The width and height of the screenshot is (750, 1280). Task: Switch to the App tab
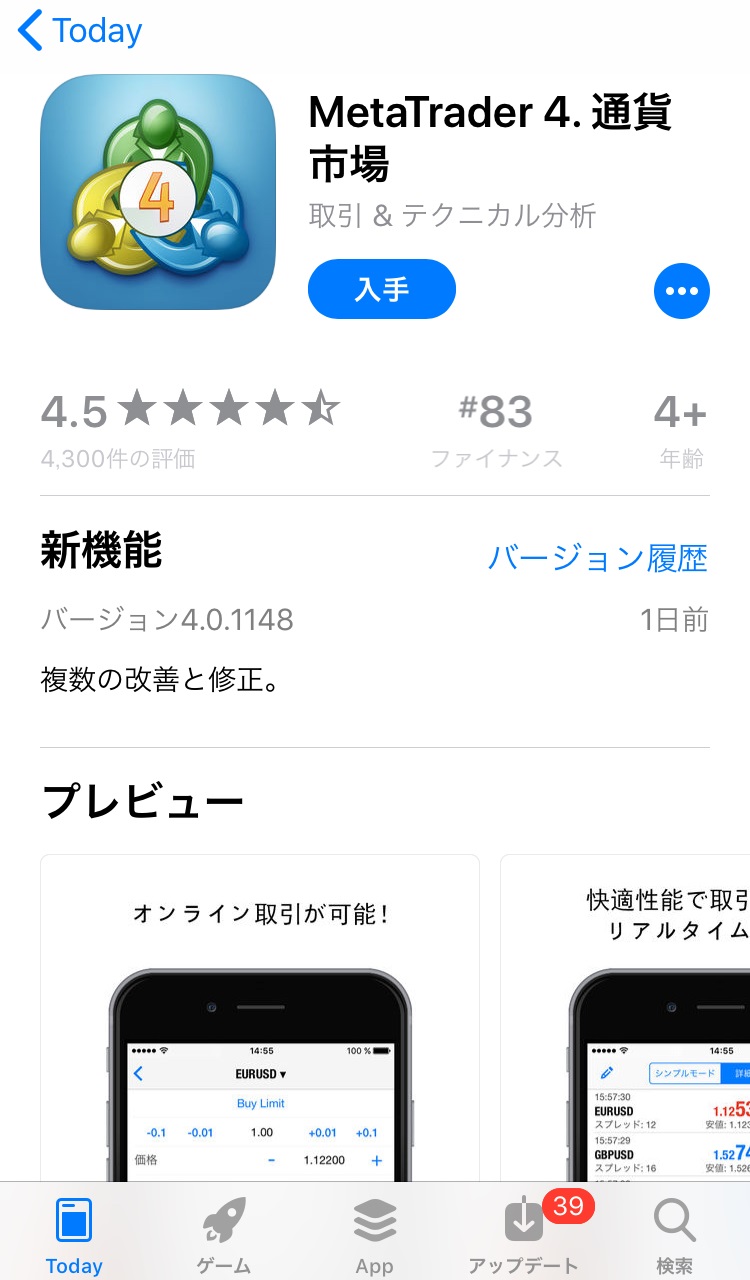[374, 1236]
